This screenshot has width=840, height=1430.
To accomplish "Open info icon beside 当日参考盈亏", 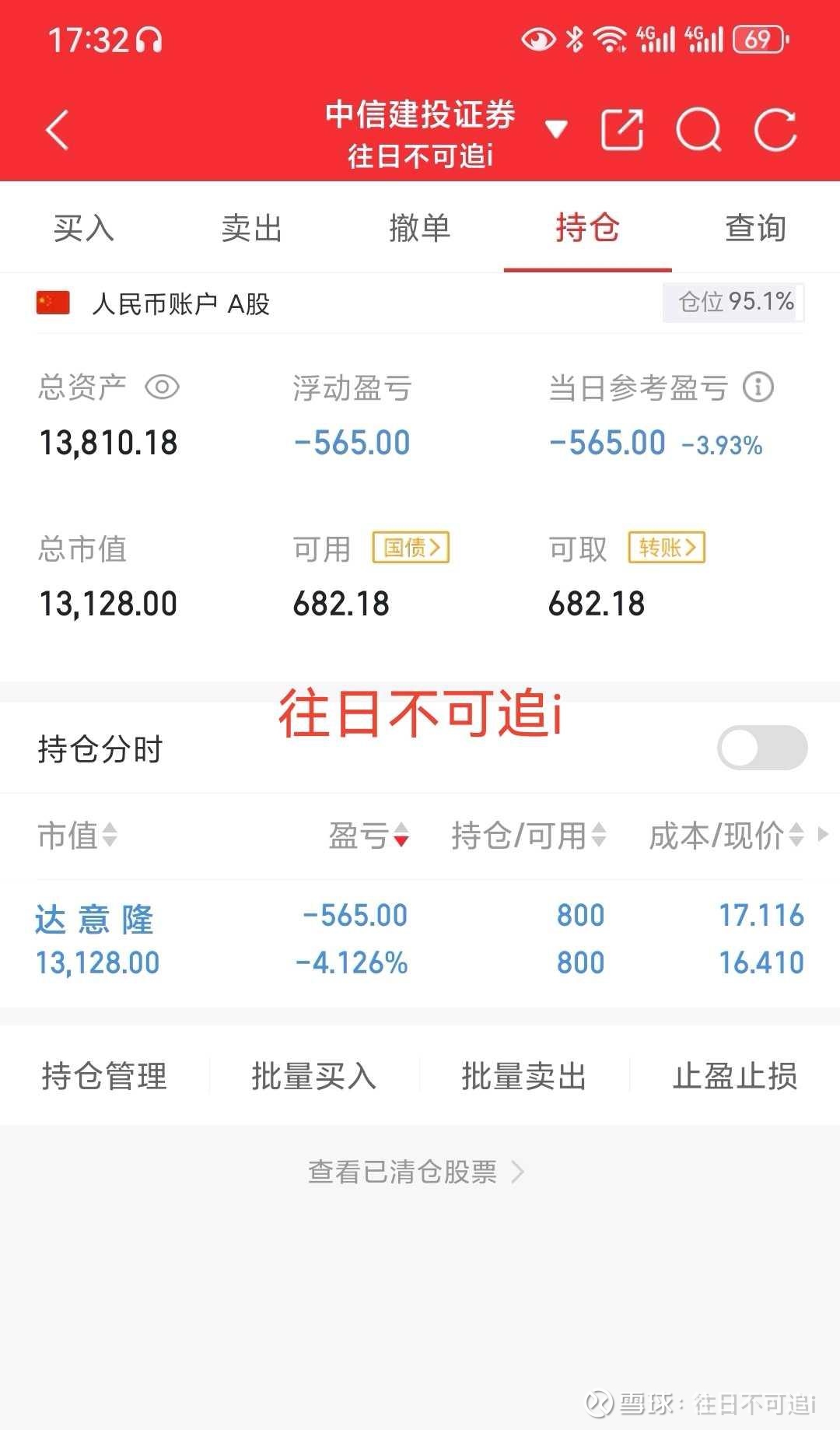I will 758,387.
